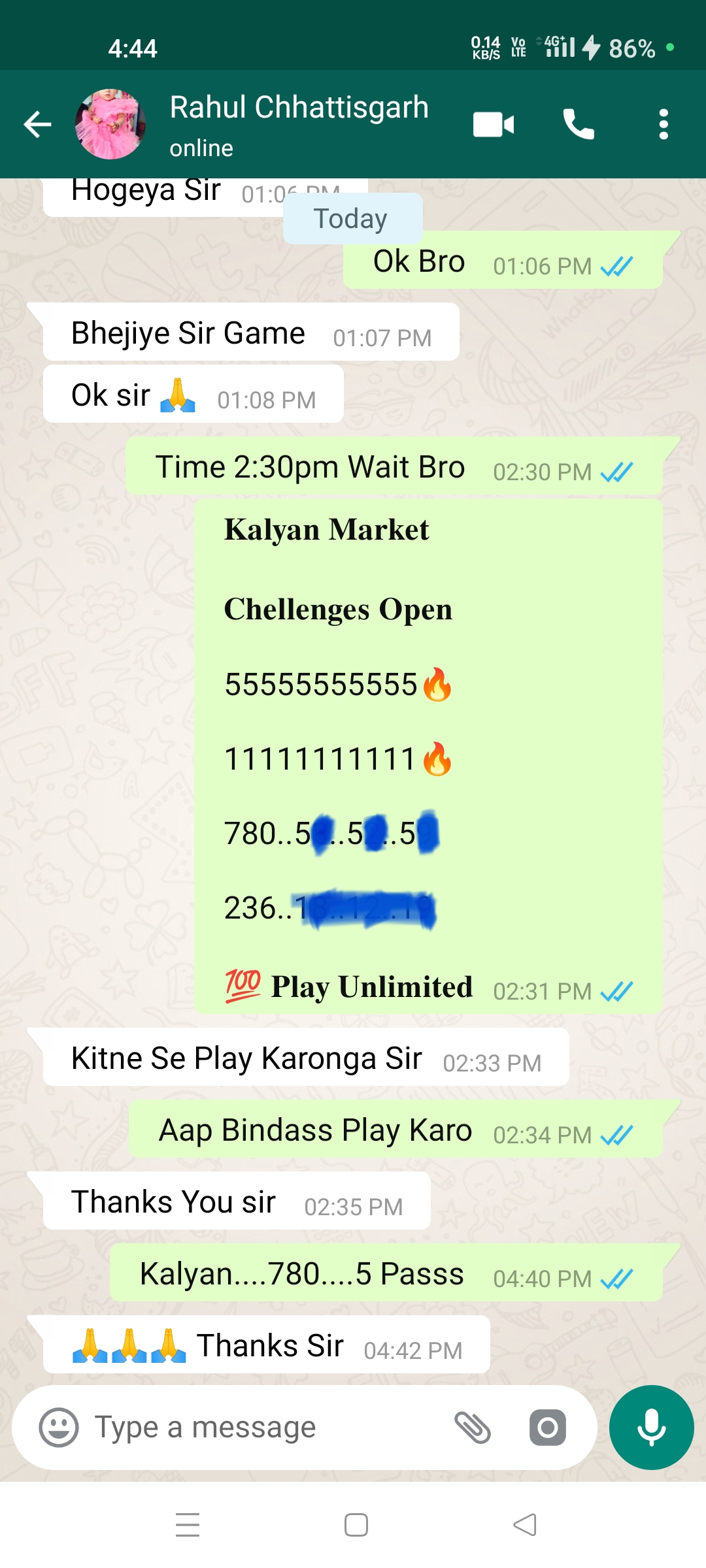The height and width of the screenshot is (1568, 706).
Task: Start a video call with Rahul
Action: [494, 124]
